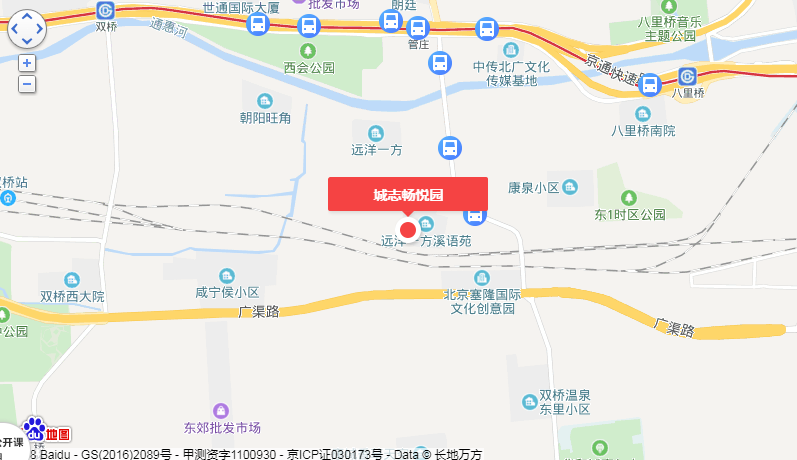The width and height of the screenshot is (797, 460).
Task: Zoom in on the map
Action: point(27,63)
